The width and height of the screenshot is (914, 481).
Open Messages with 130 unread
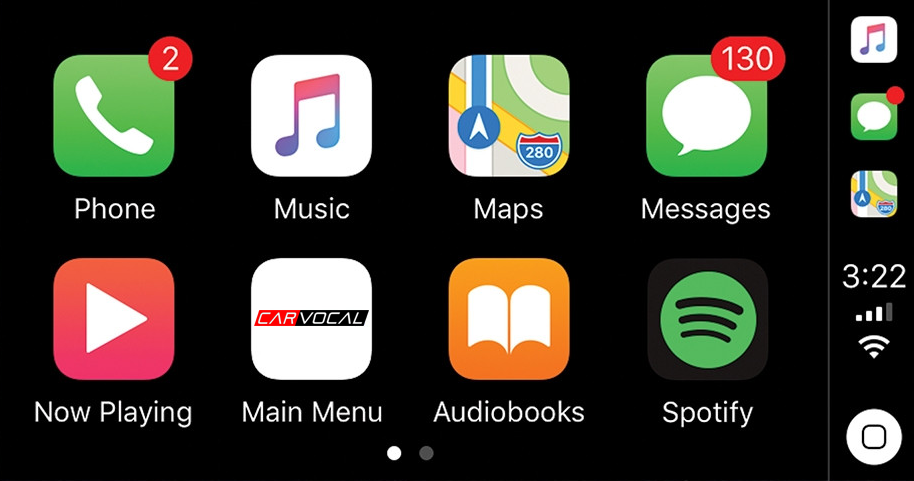click(706, 116)
